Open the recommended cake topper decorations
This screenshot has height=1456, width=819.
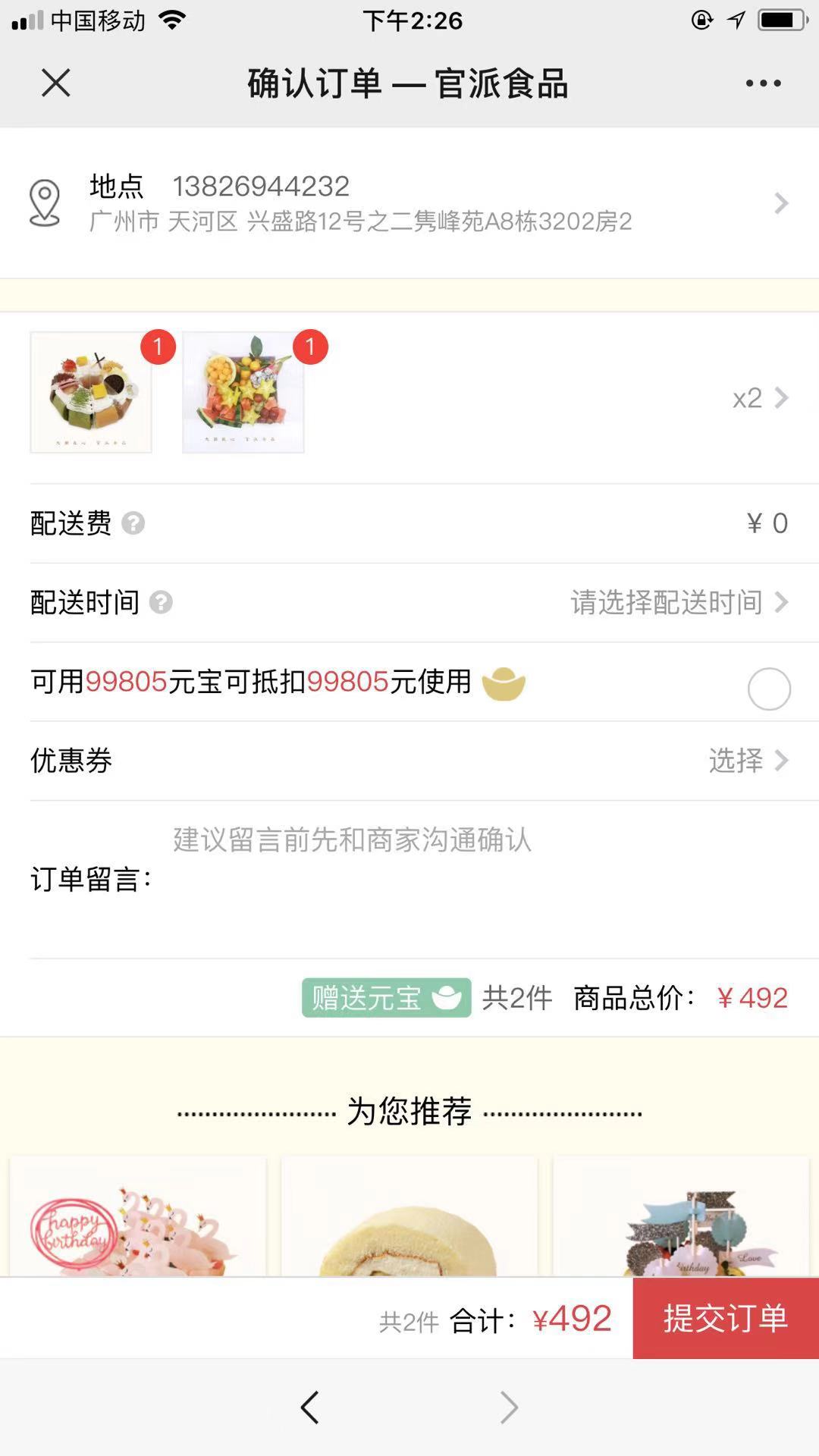click(681, 1217)
